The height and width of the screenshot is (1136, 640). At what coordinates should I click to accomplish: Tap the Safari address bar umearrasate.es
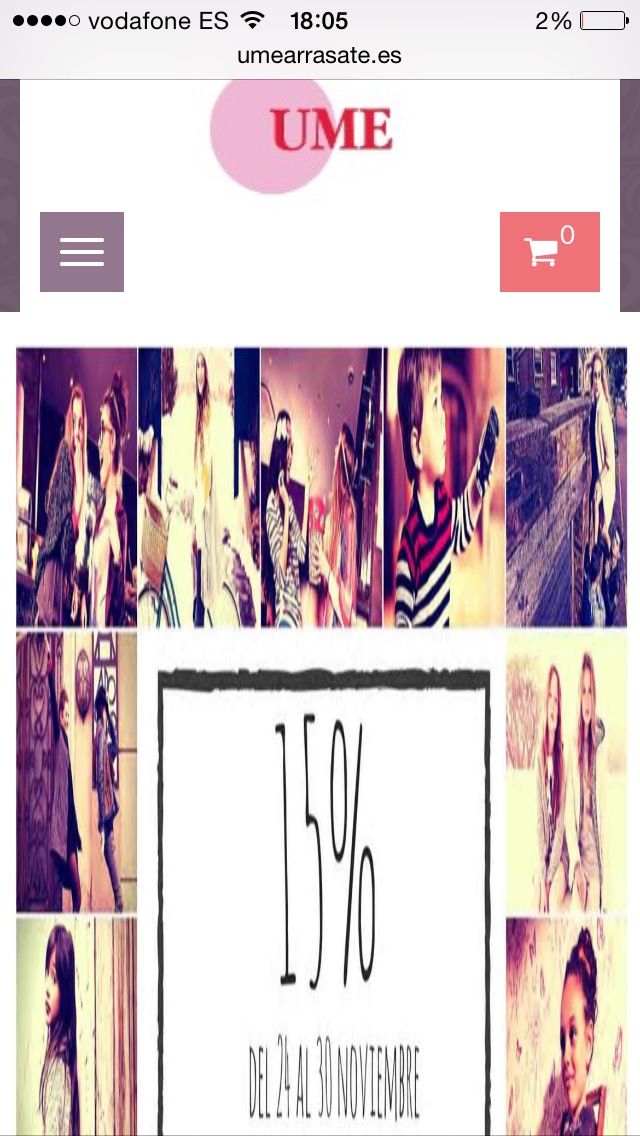[x=320, y=56]
